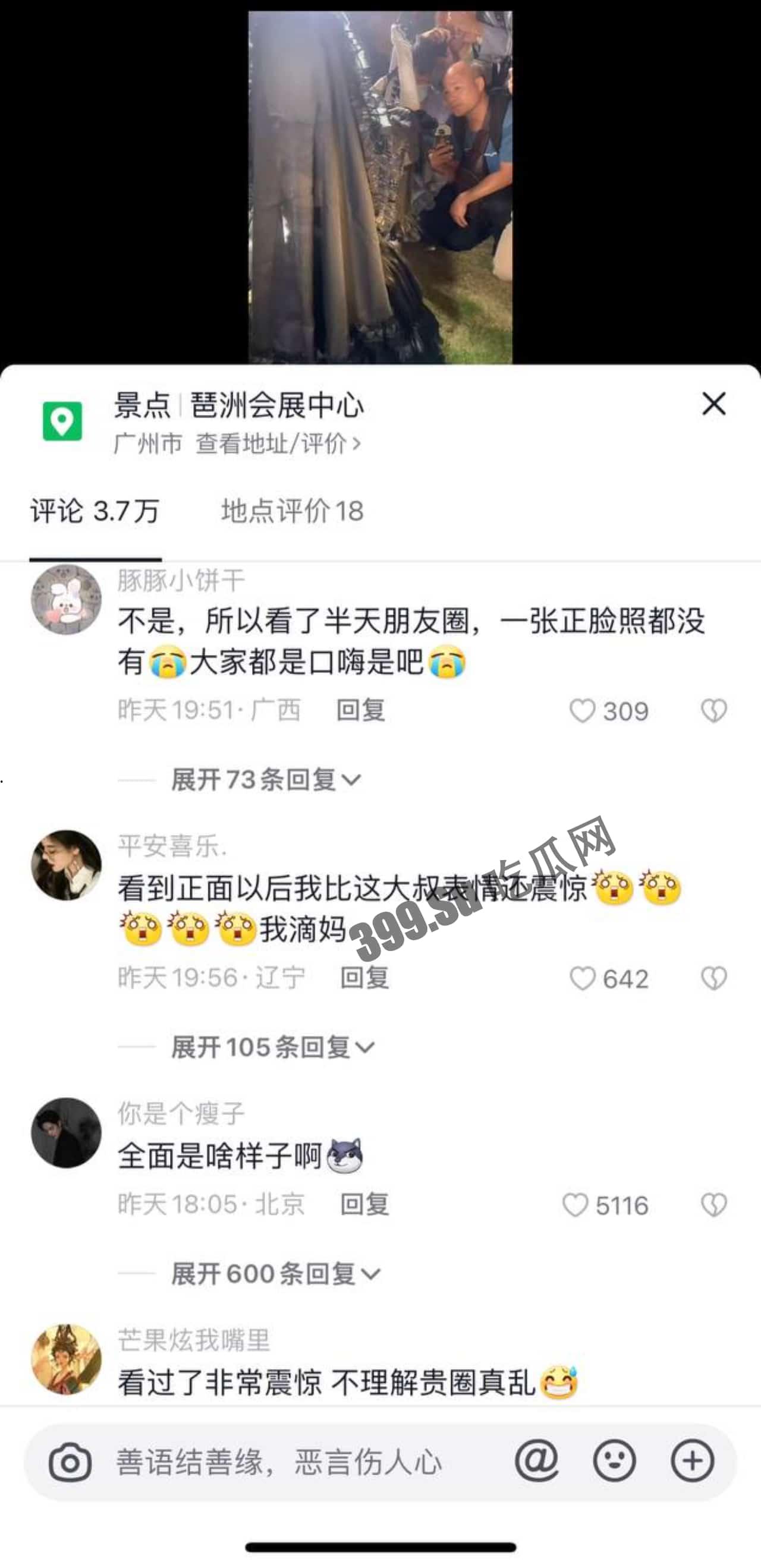Screen dimensions: 761x1568
Task: Like 平安喜乐's comment
Action: point(582,979)
